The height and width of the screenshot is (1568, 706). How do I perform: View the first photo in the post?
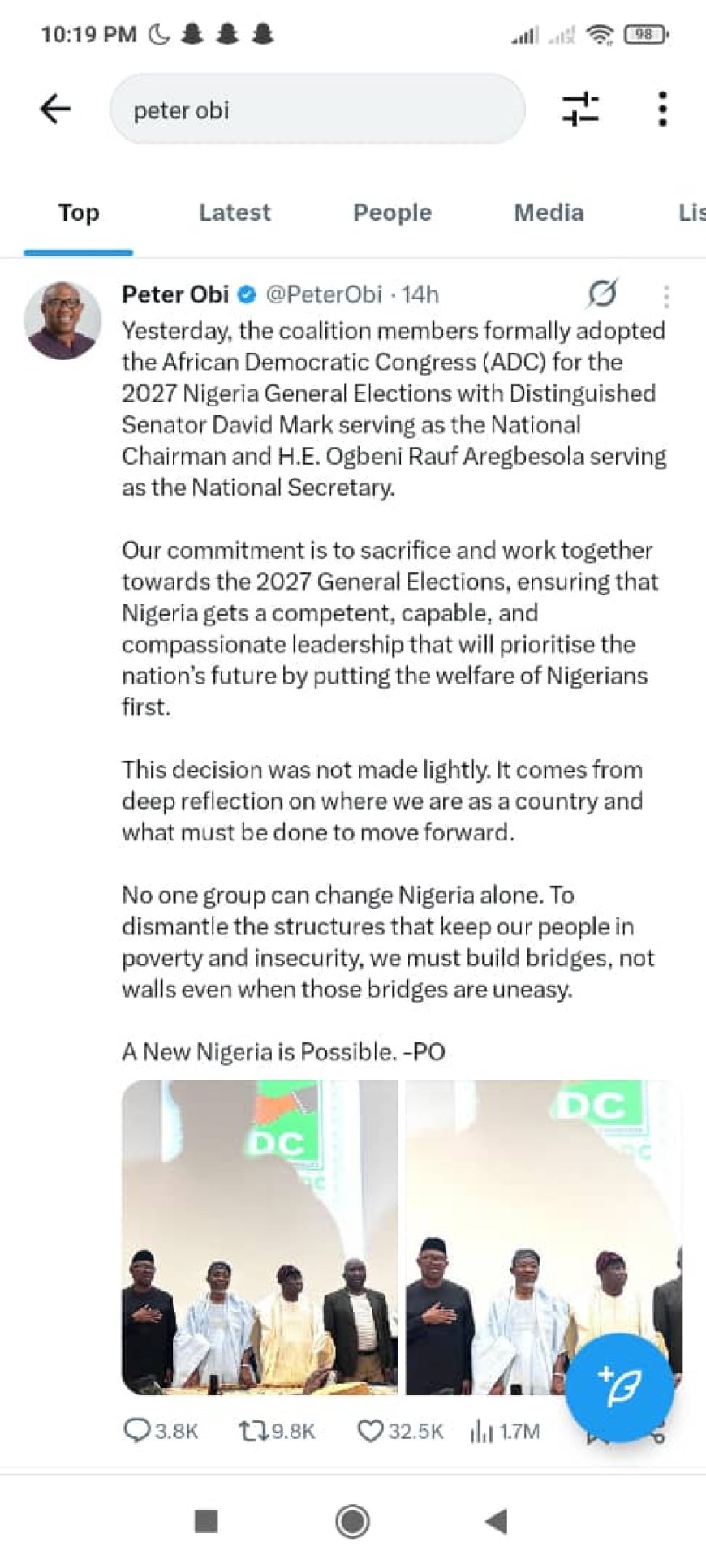(260, 1237)
